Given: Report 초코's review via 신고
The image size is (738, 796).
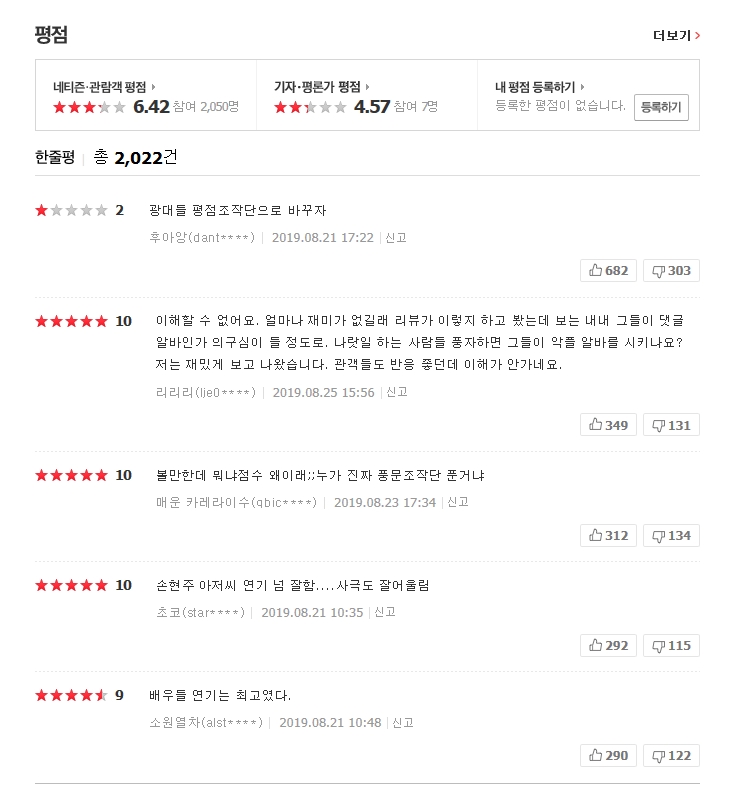Looking at the screenshot, I should [x=385, y=612].
